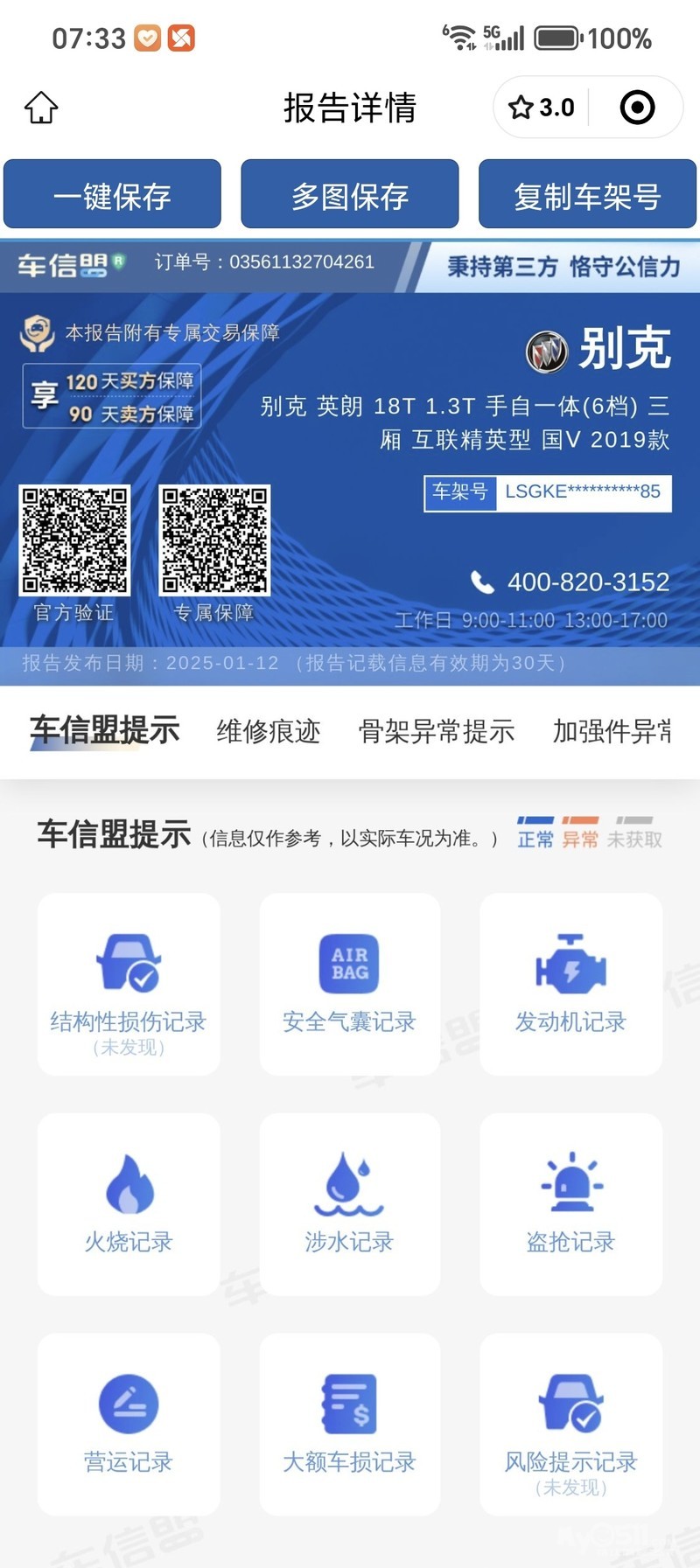Check the 营运记录 card
Screen dimensions: 700x1568
(x=129, y=1424)
